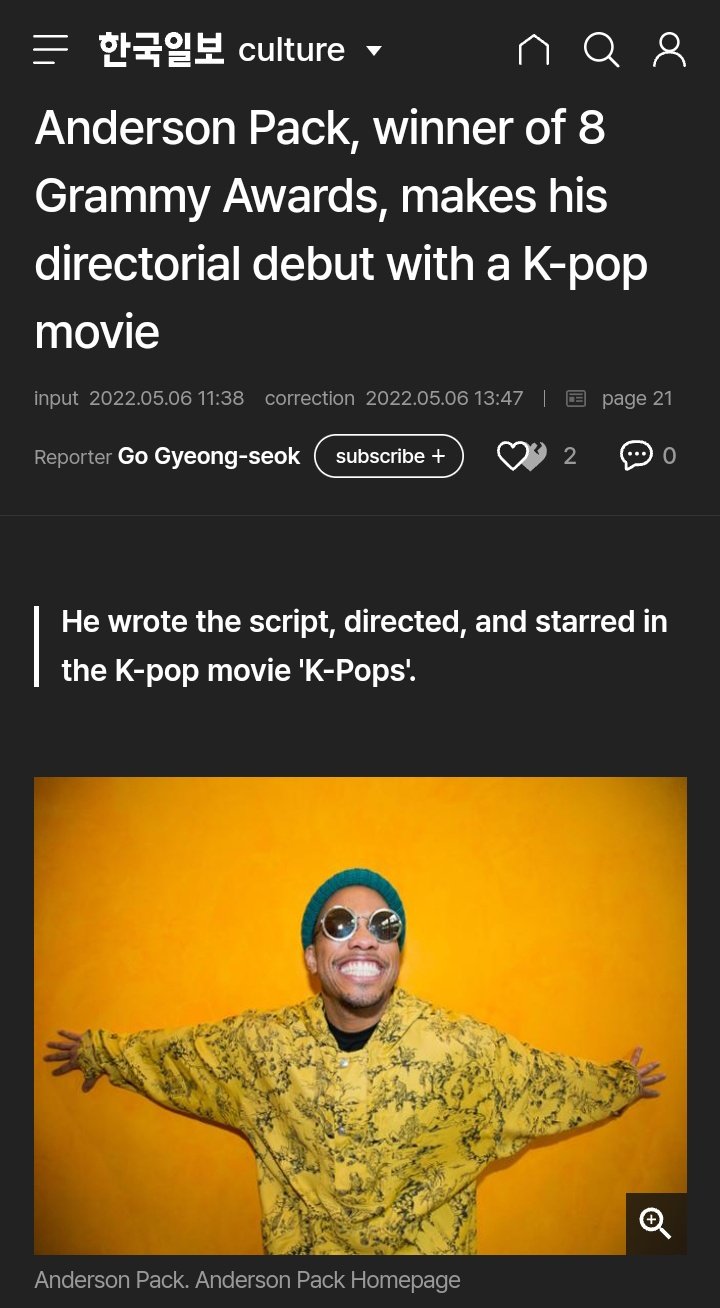Like this article with heart icon
This screenshot has width=720, height=1308.
[520, 456]
